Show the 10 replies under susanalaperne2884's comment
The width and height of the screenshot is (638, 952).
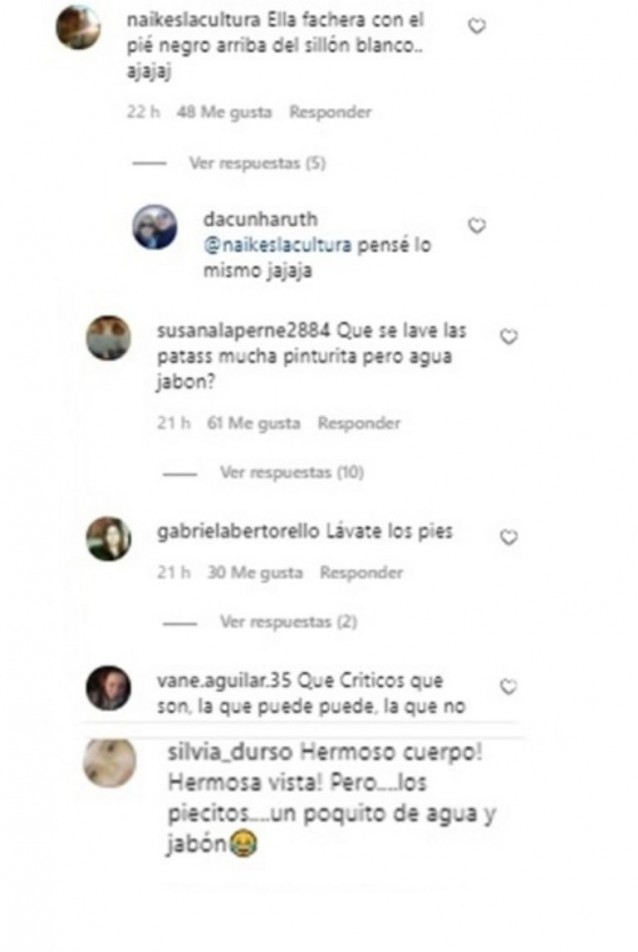[x=292, y=472]
